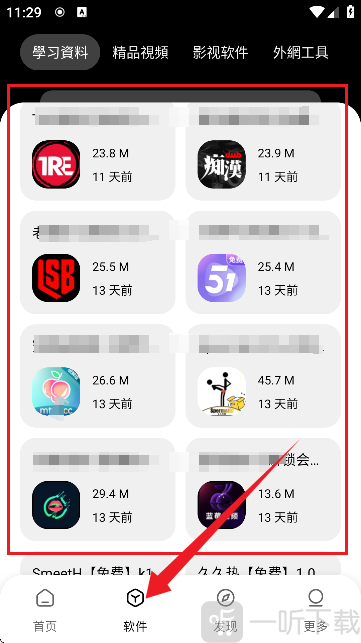Open the 25.4 M app card

[x=263, y=262]
